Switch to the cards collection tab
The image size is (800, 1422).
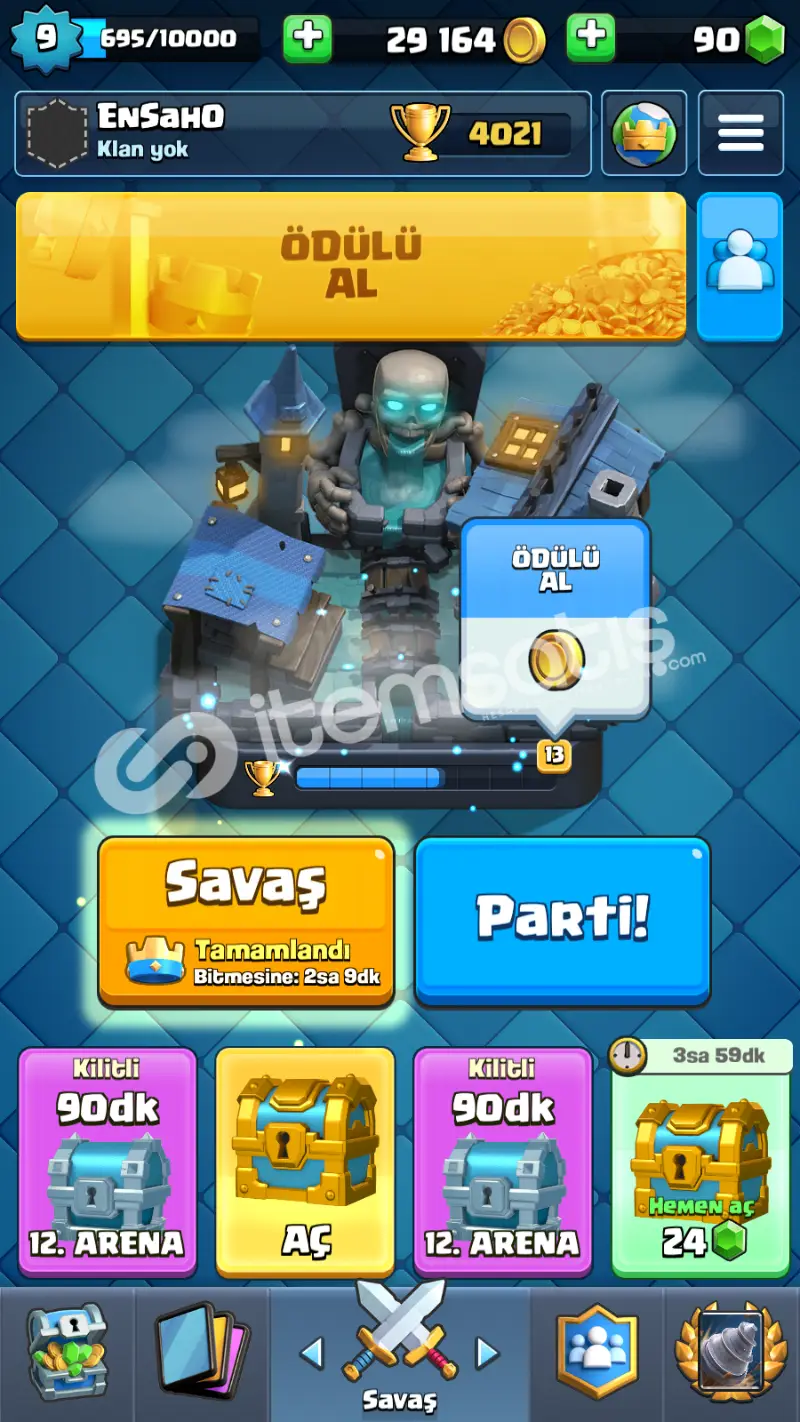202,1352
